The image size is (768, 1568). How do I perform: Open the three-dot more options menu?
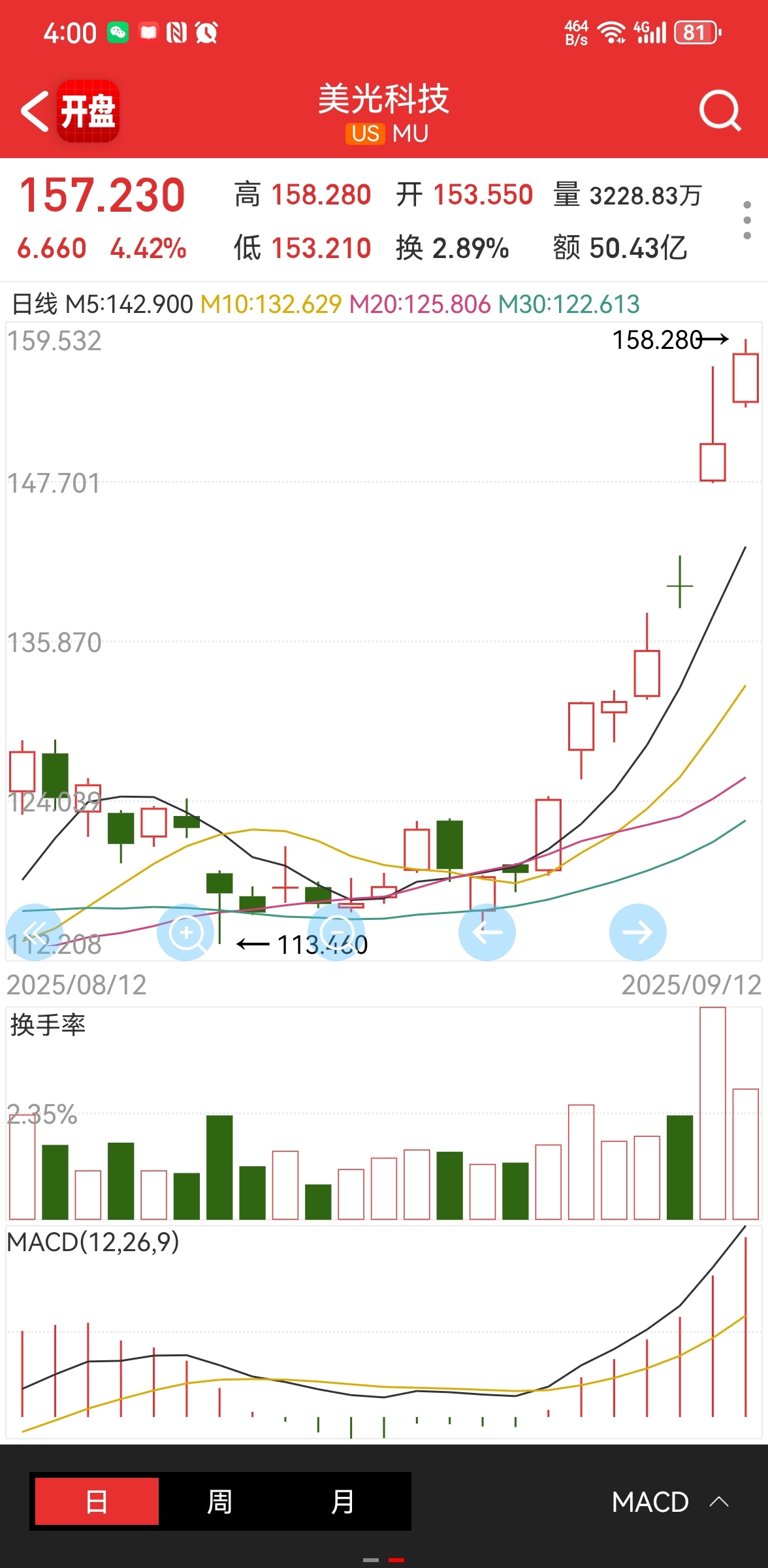(747, 220)
